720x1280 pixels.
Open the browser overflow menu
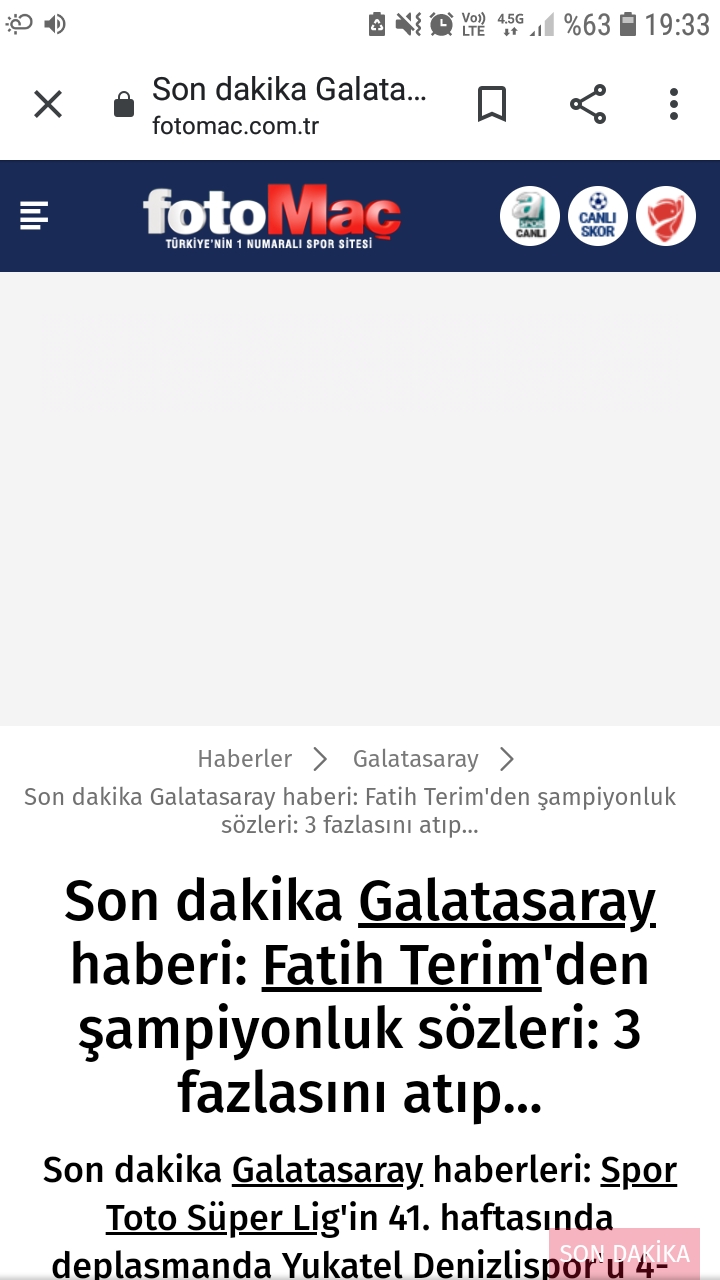coord(674,104)
